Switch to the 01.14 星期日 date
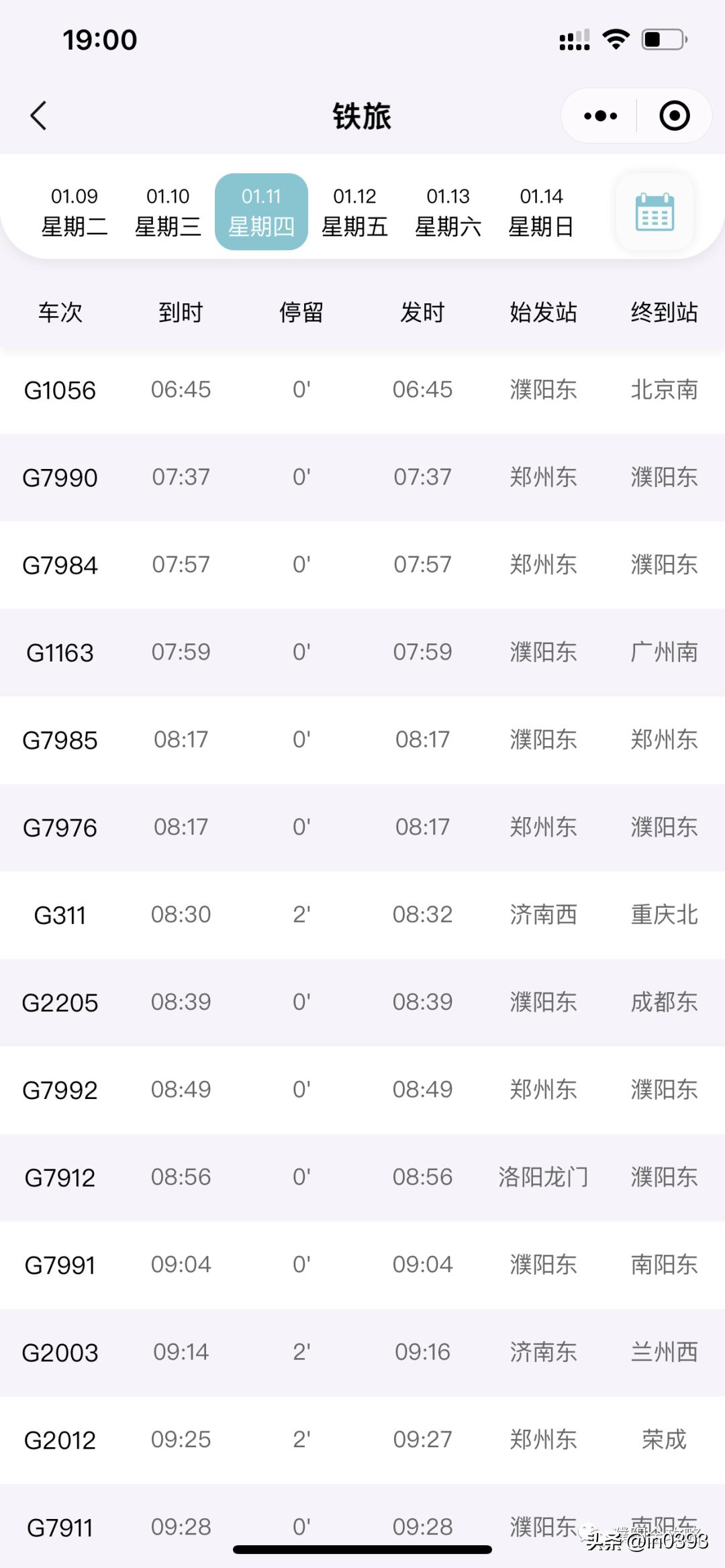The image size is (725, 1568). [541, 212]
